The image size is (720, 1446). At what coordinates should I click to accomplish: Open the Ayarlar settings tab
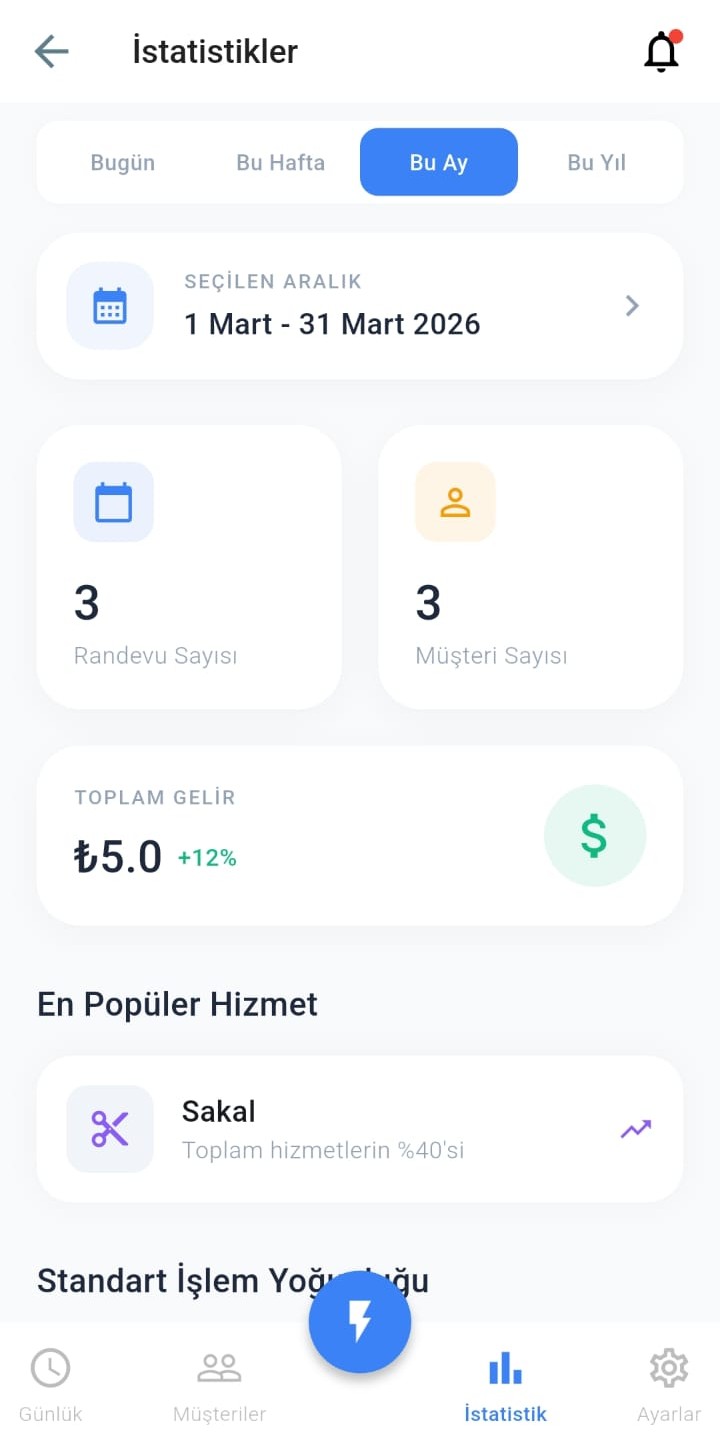coord(669,1385)
